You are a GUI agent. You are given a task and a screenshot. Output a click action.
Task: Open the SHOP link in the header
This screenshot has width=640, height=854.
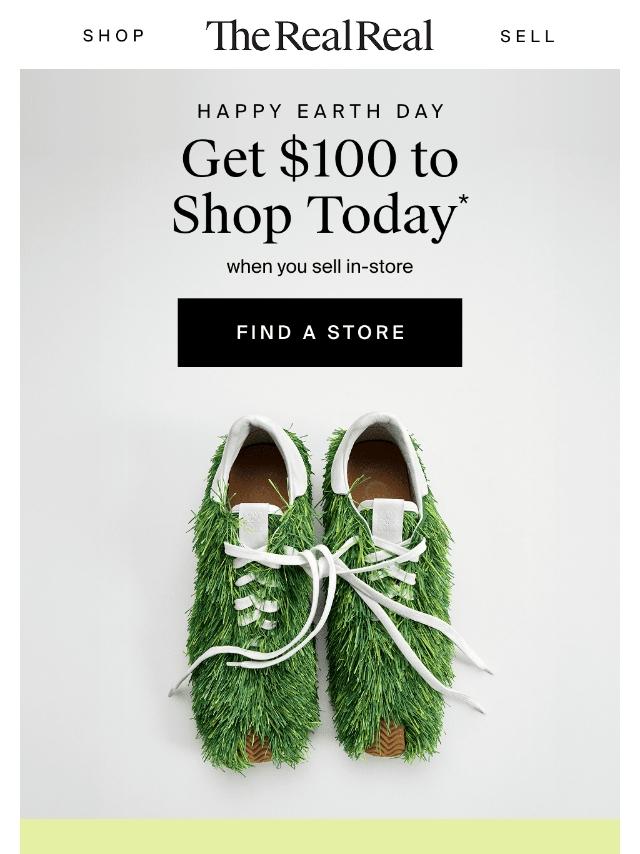tap(114, 36)
